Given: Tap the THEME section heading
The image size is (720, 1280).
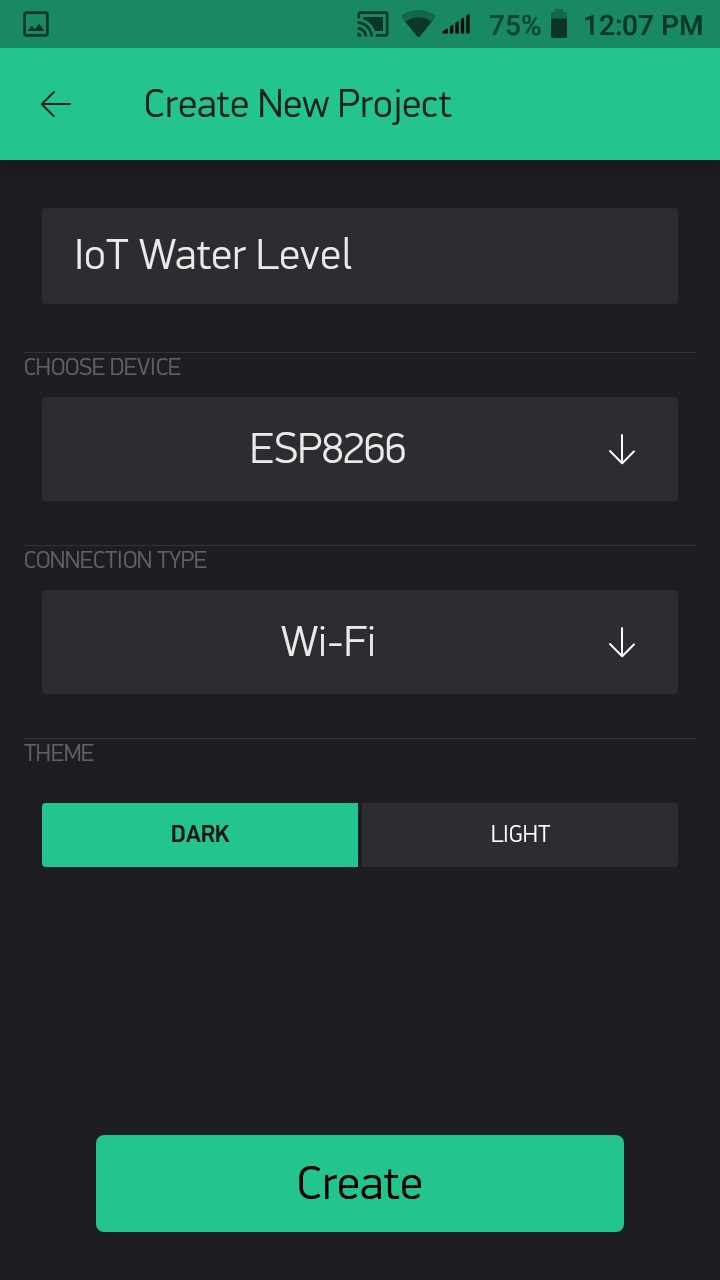Looking at the screenshot, I should pos(58,753).
